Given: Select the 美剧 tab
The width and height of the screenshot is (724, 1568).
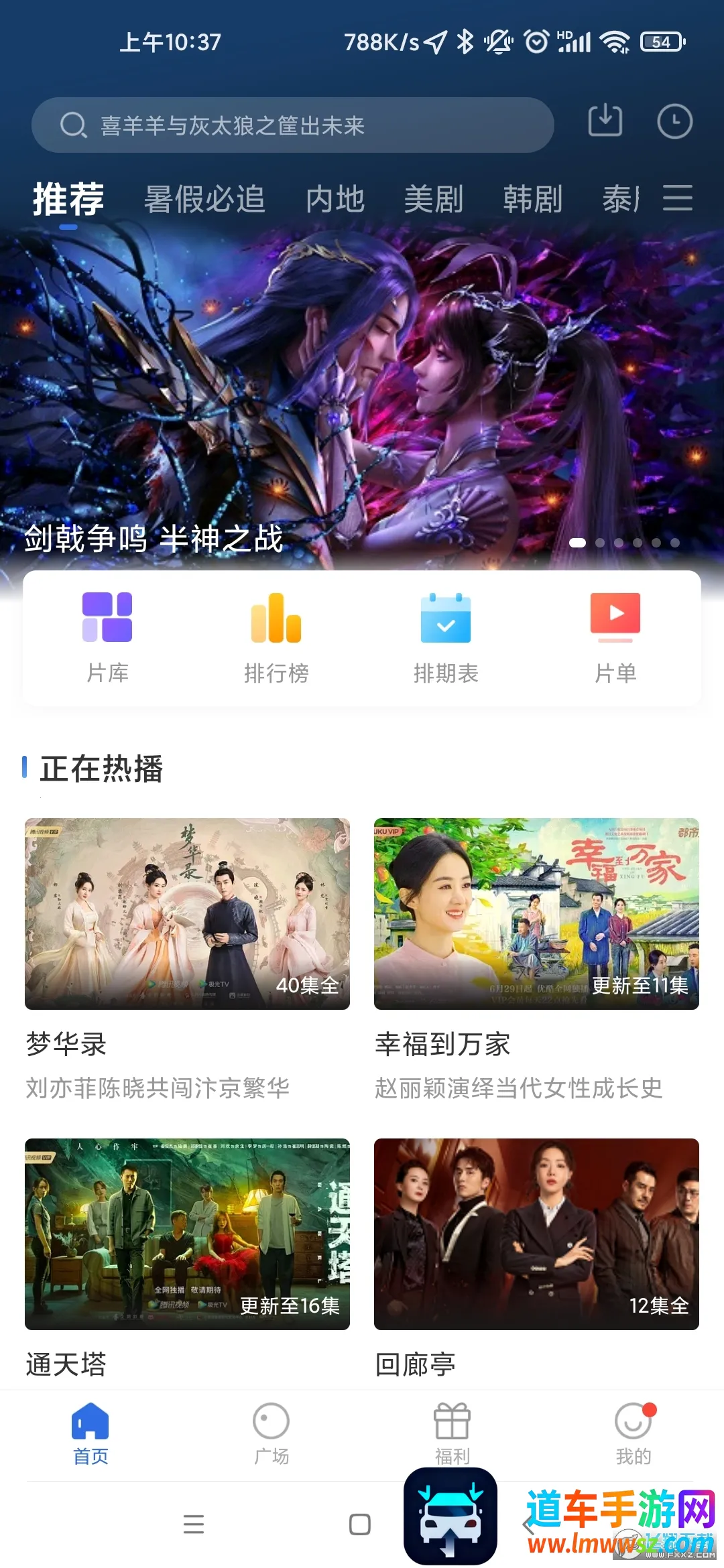Looking at the screenshot, I should (x=434, y=199).
